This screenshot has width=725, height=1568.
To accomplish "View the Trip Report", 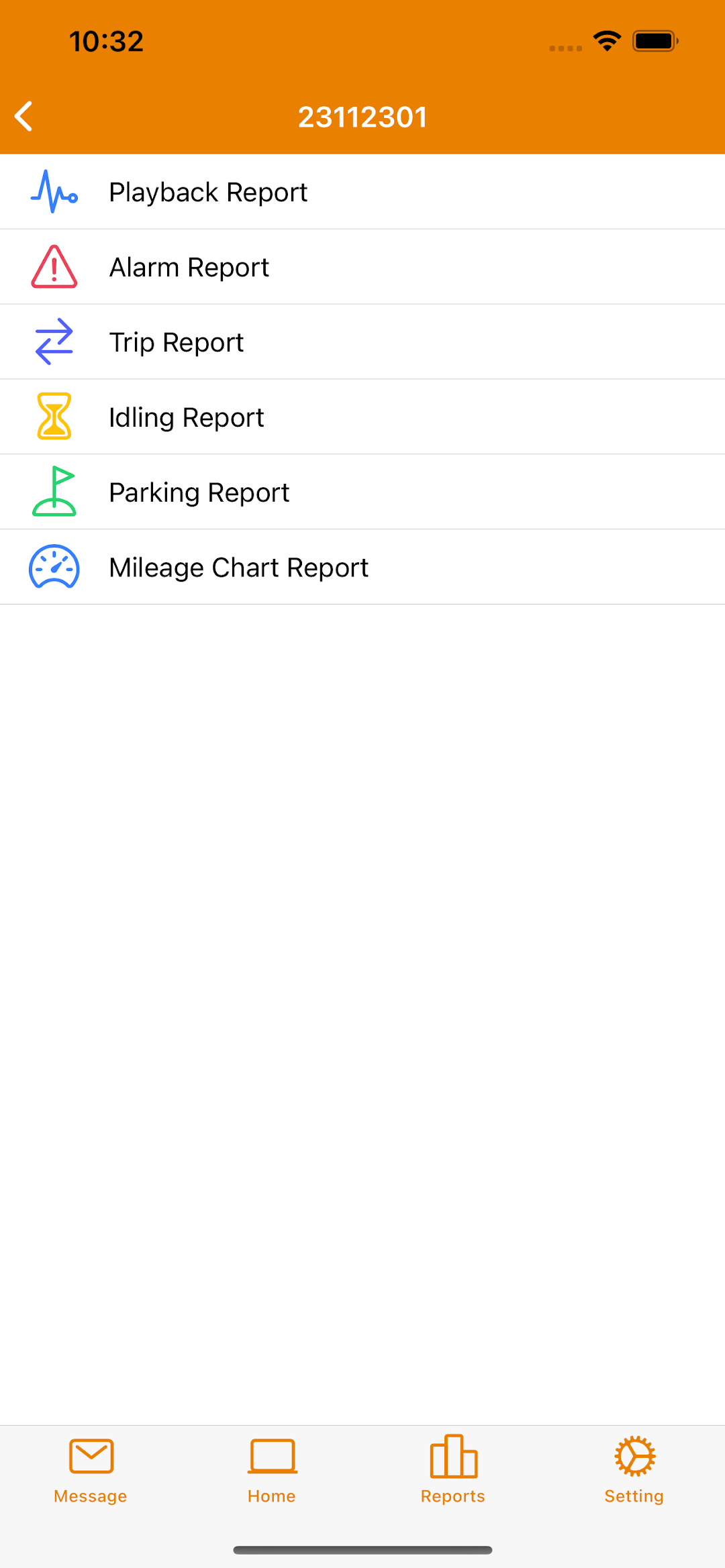I will pos(362,342).
